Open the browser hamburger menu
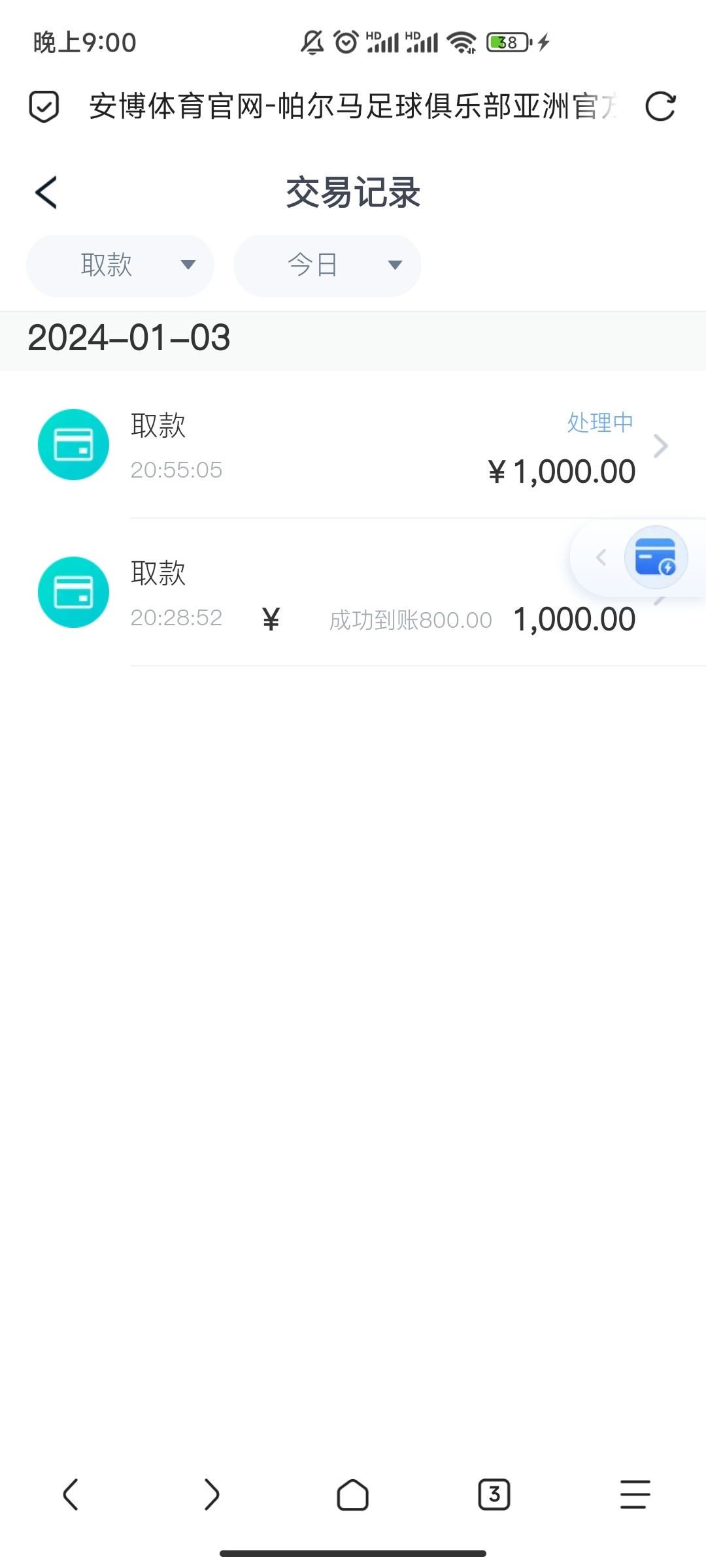 (635, 1494)
